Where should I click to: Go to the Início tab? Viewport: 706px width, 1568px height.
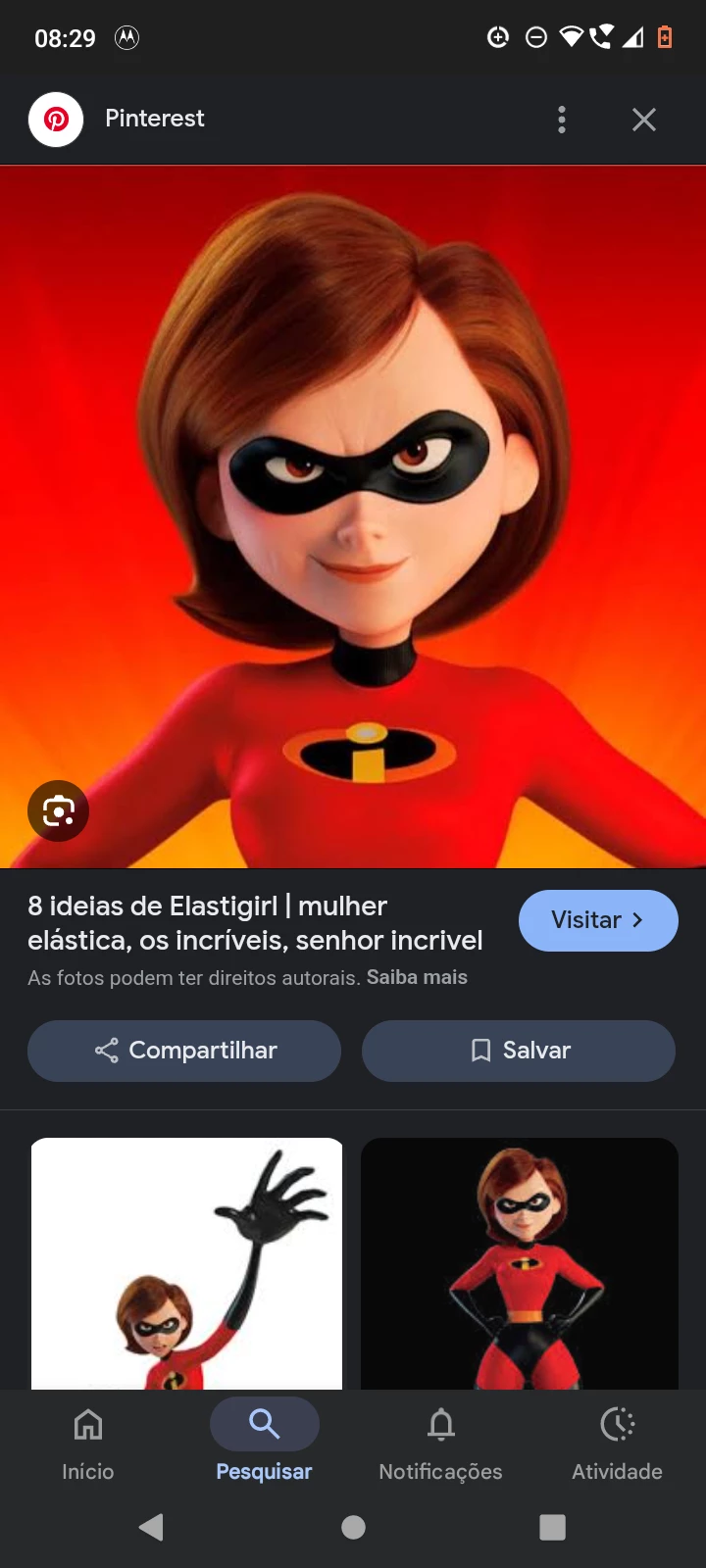(88, 1442)
